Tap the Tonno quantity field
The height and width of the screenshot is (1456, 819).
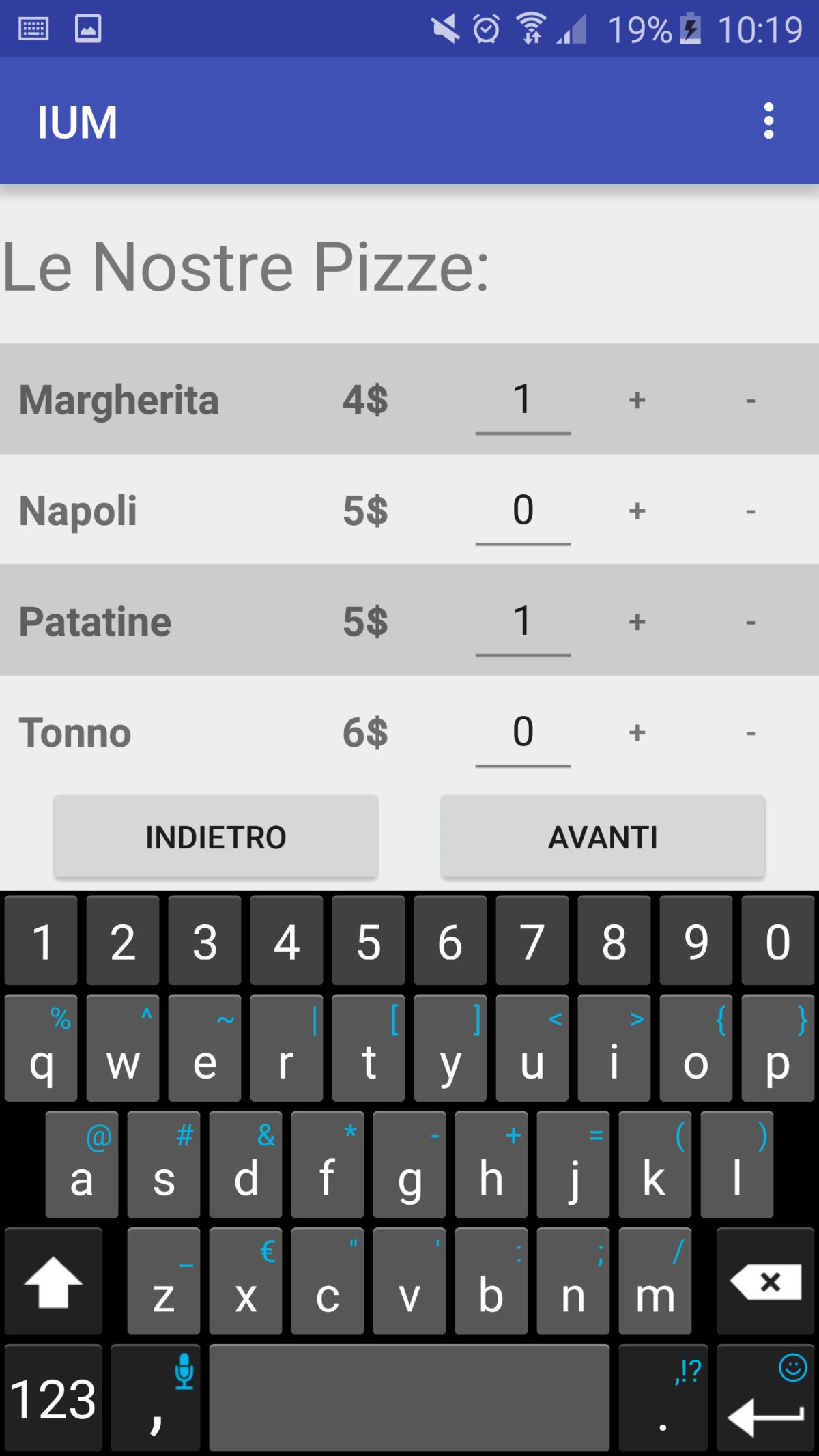click(523, 733)
